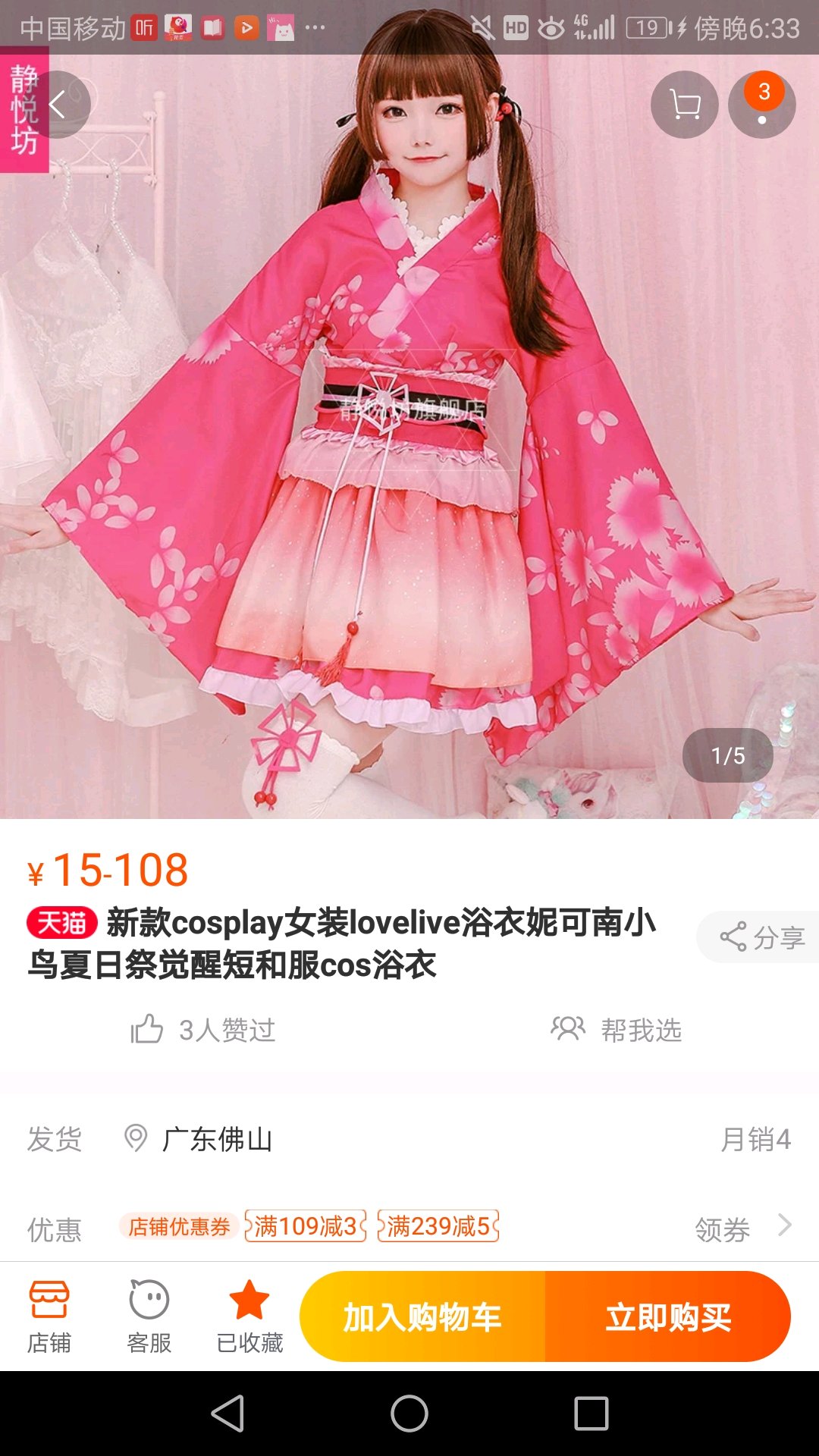
Task: Contact customer service 客服
Action: pyautogui.click(x=149, y=1317)
